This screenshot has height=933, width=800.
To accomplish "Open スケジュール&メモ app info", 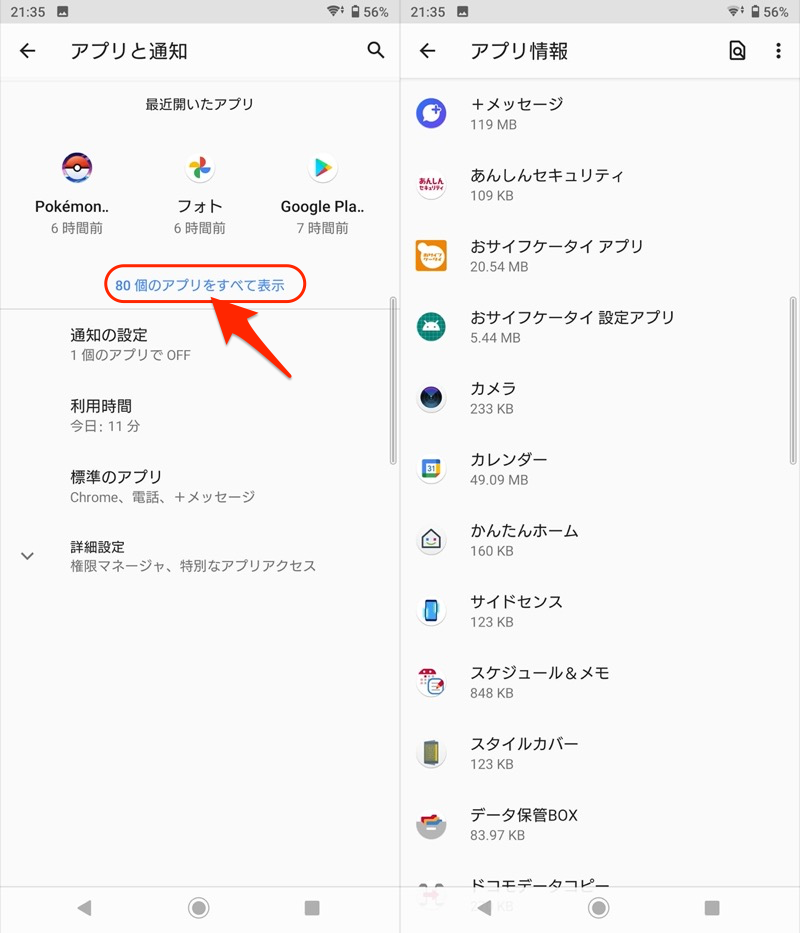I will pyautogui.click(x=600, y=681).
